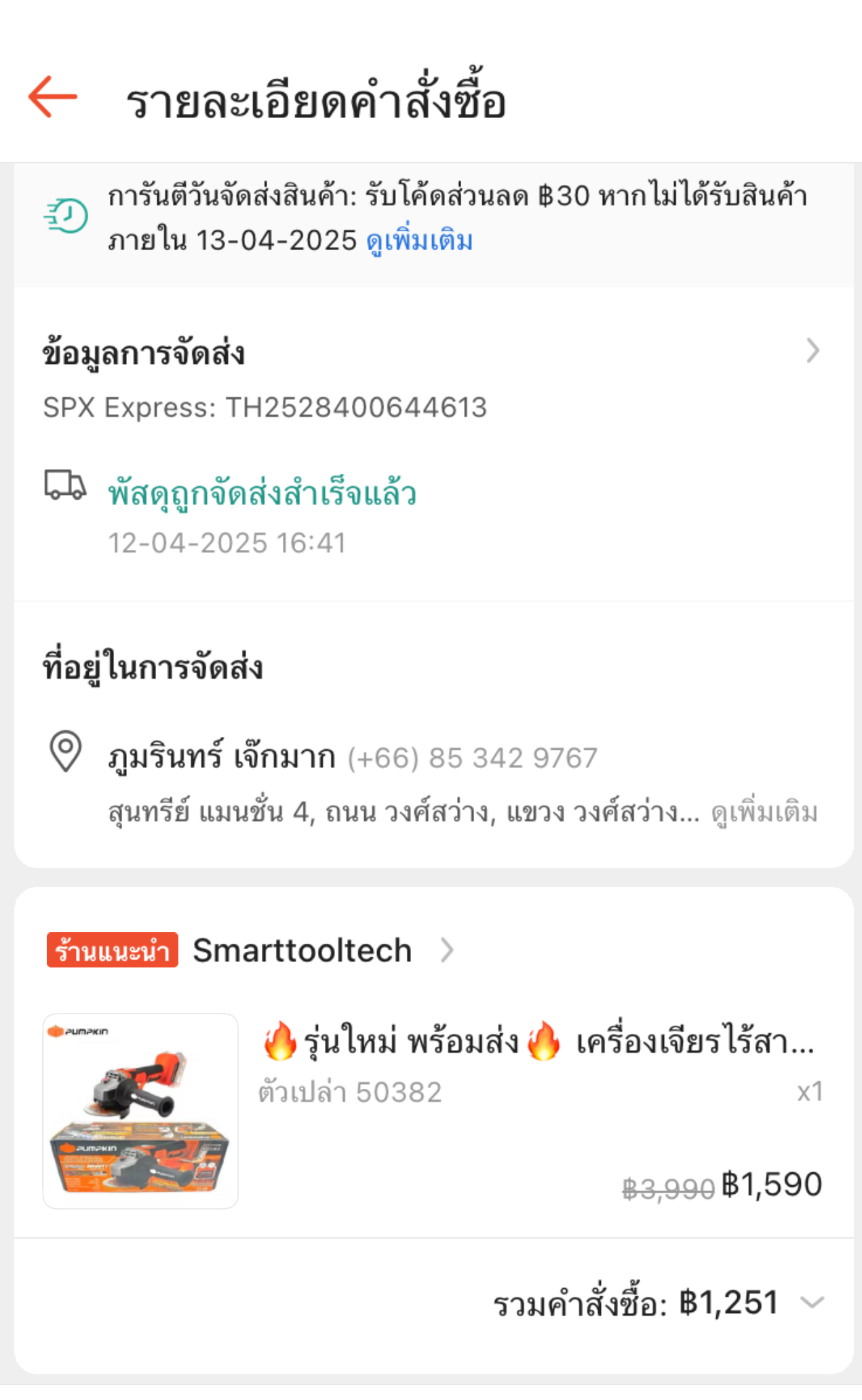Open the Smarttooltech shop page

[302, 951]
